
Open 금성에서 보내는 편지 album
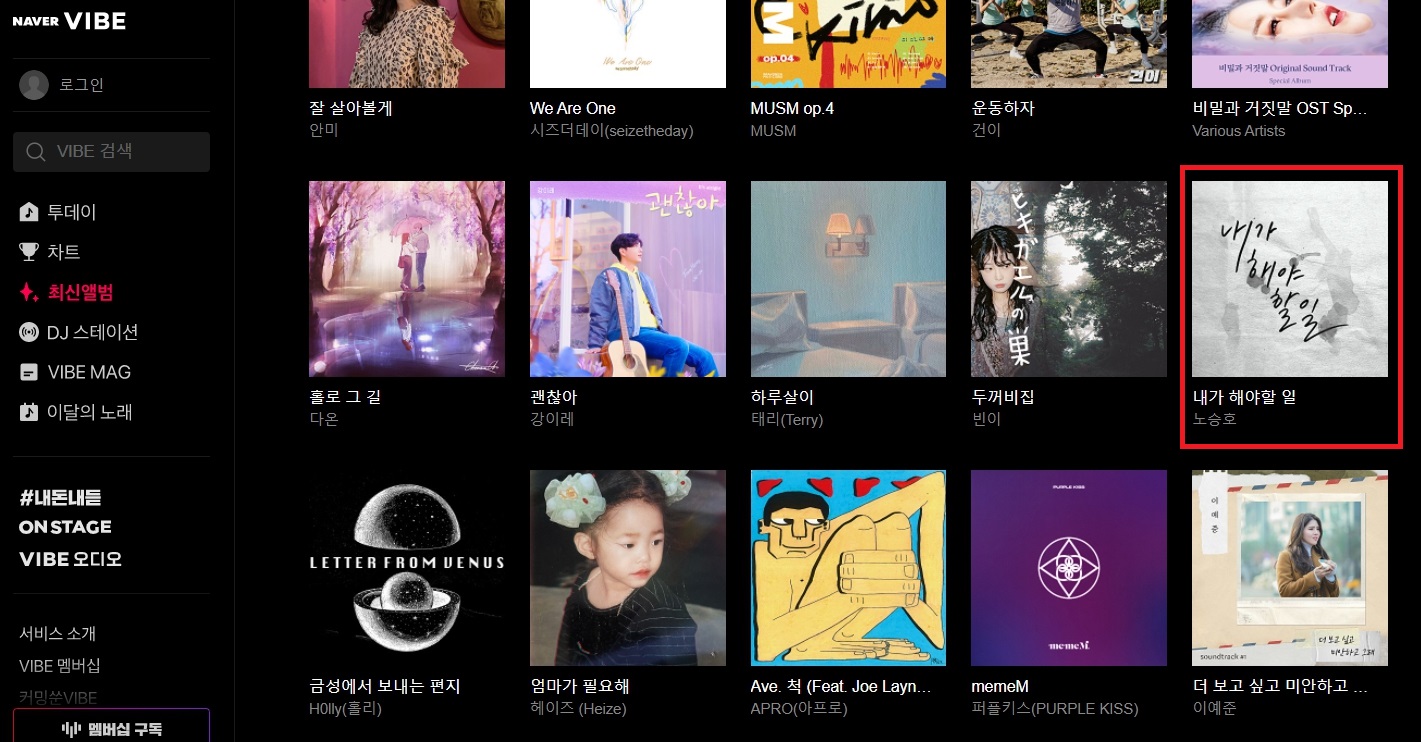point(406,568)
